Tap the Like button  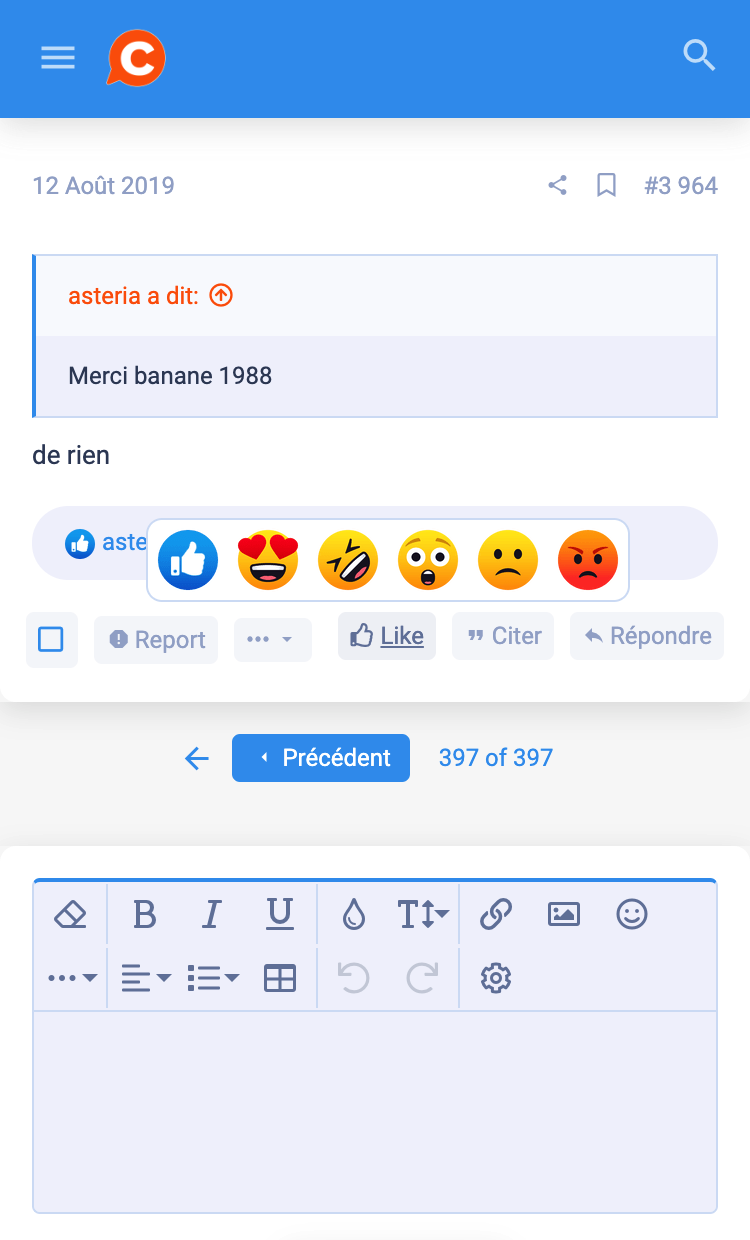387,636
